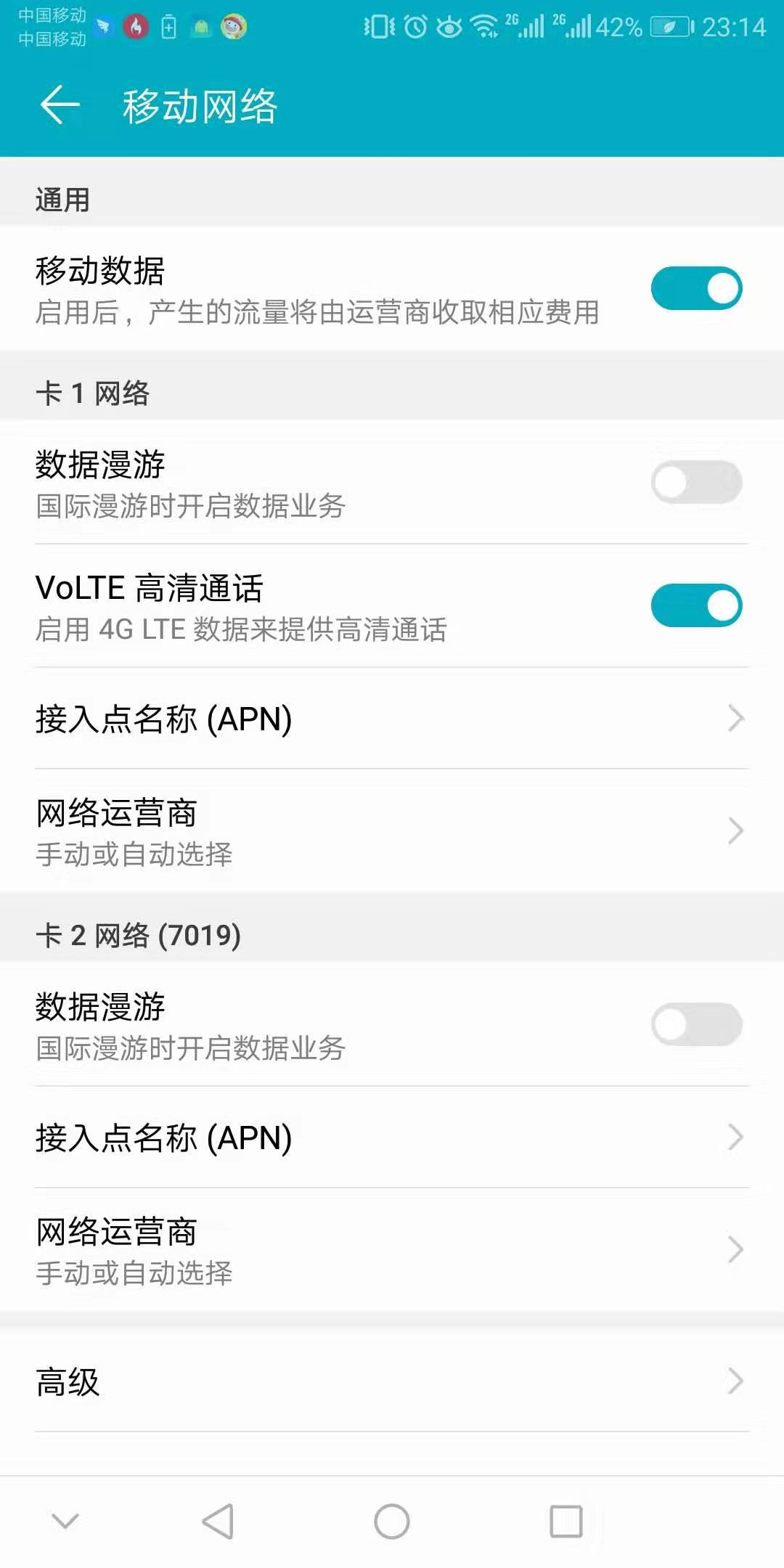Open 网络运营商 under 卡 2 网络
The height and width of the screenshot is (1568, 784).
pyautogui.click(x=392, y=1250)
